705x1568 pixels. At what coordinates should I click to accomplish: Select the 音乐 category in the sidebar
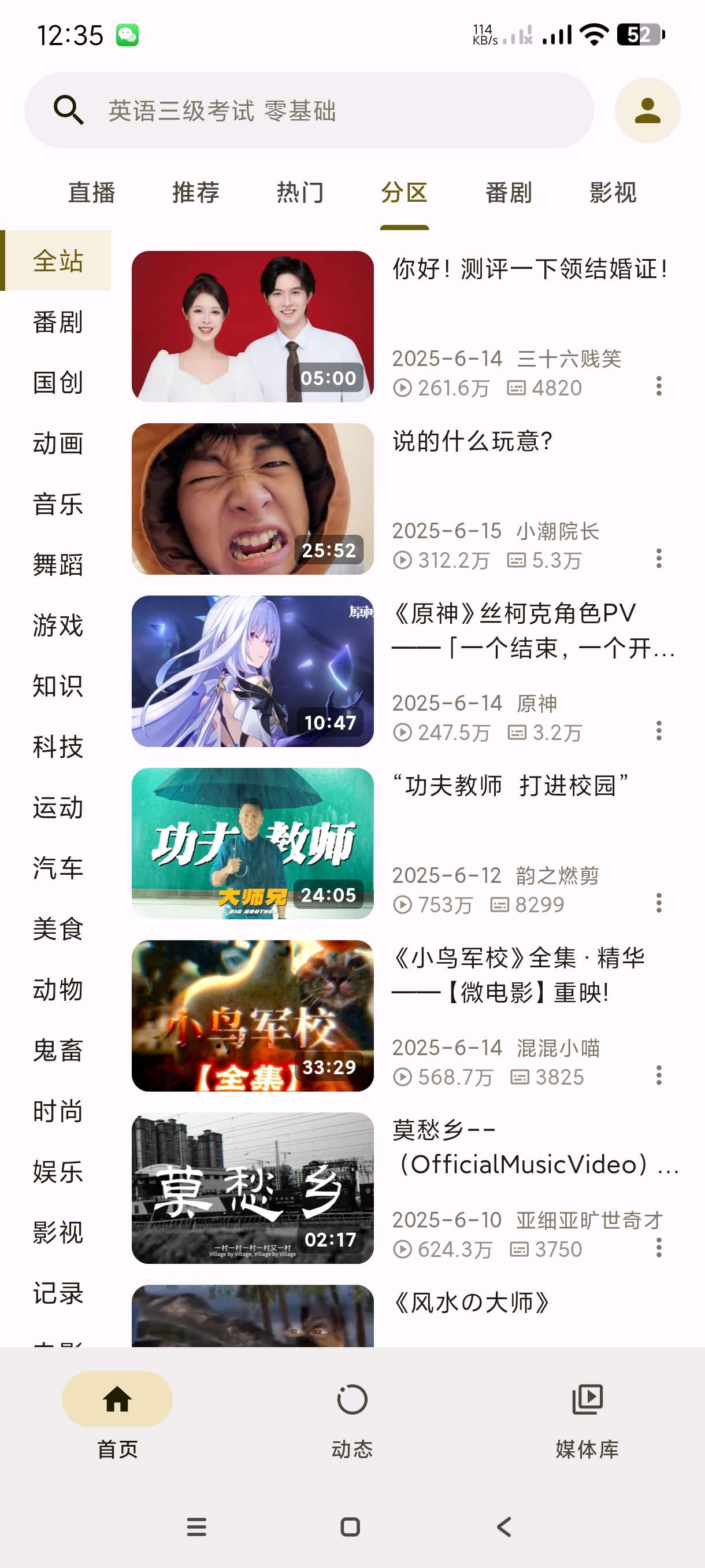click(58, 505)
